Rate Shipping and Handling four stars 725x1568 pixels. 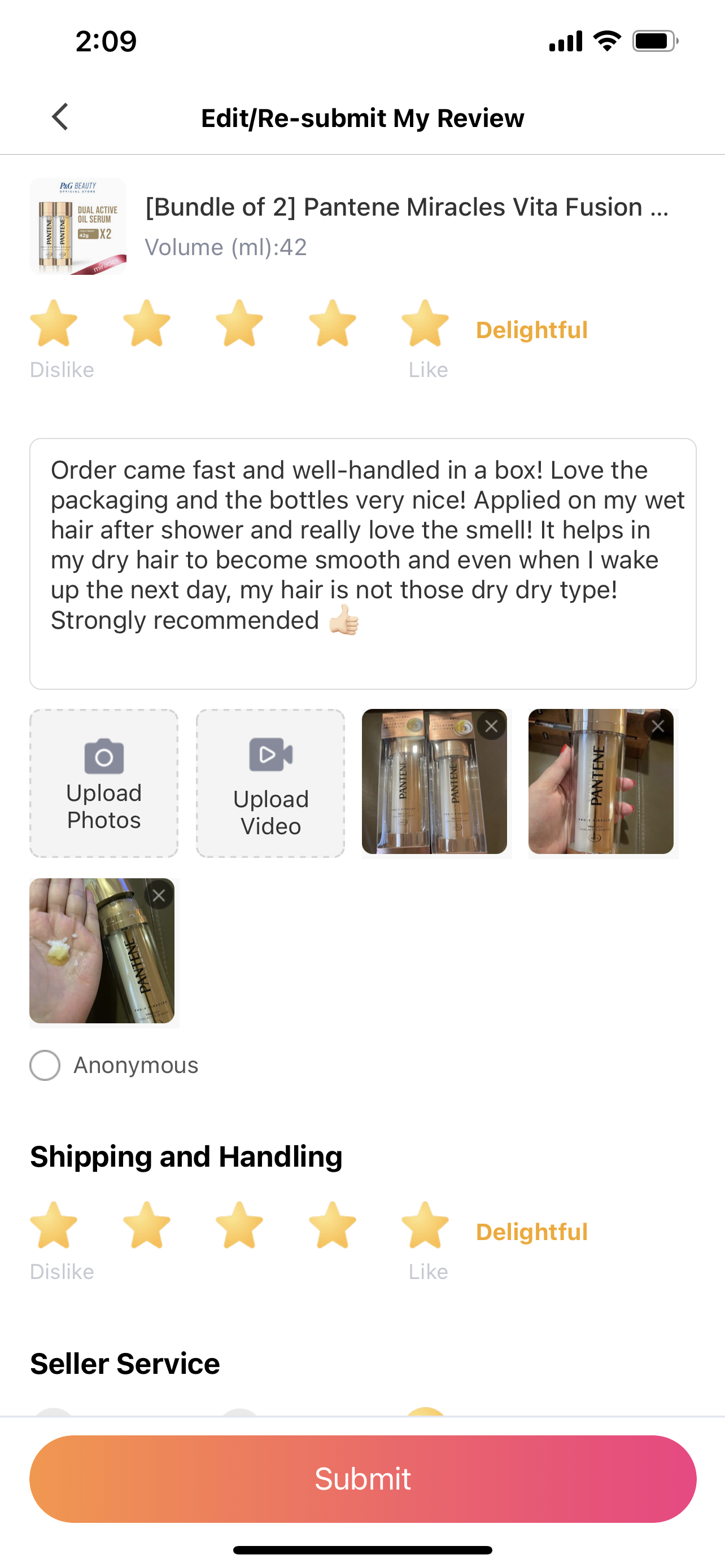click(333, 1225)
